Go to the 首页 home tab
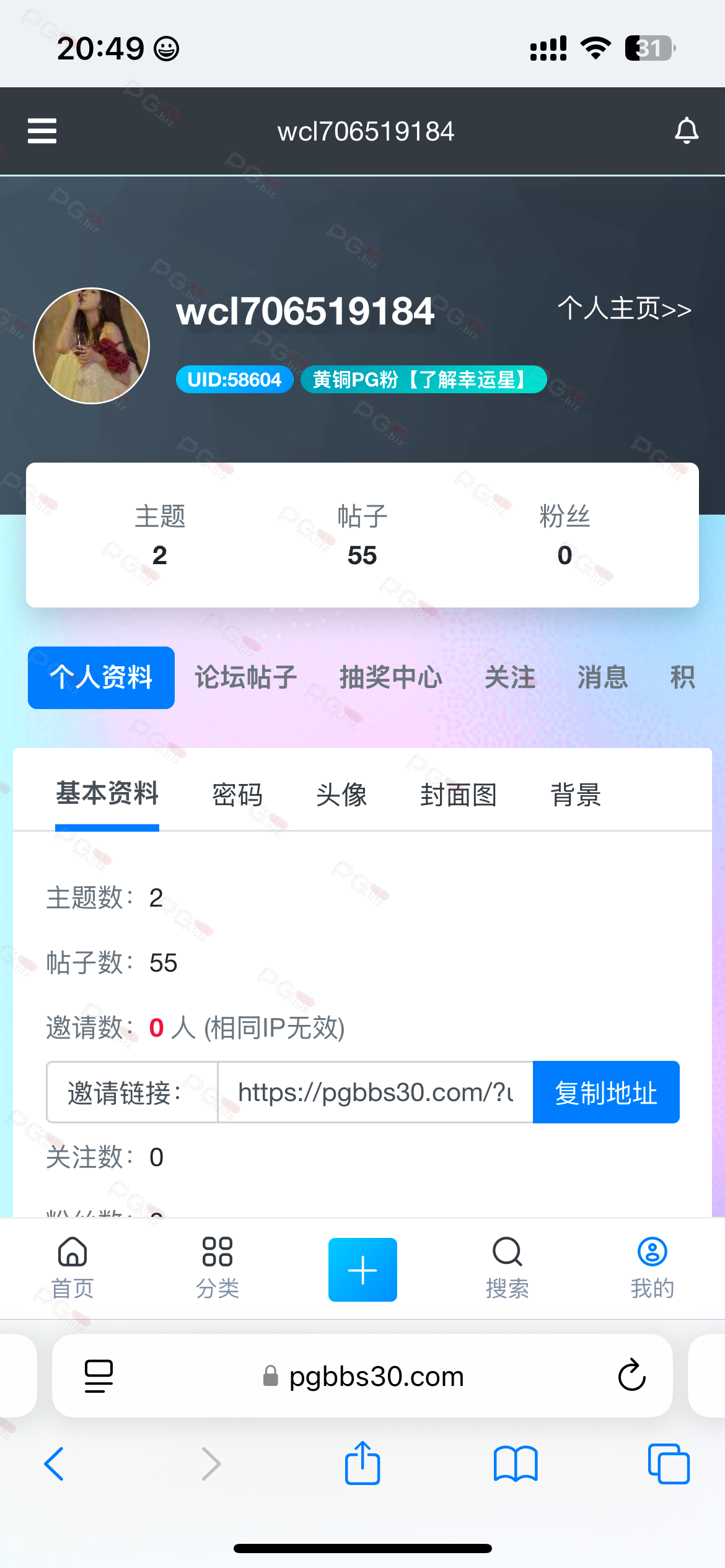 coord(72,1267)
